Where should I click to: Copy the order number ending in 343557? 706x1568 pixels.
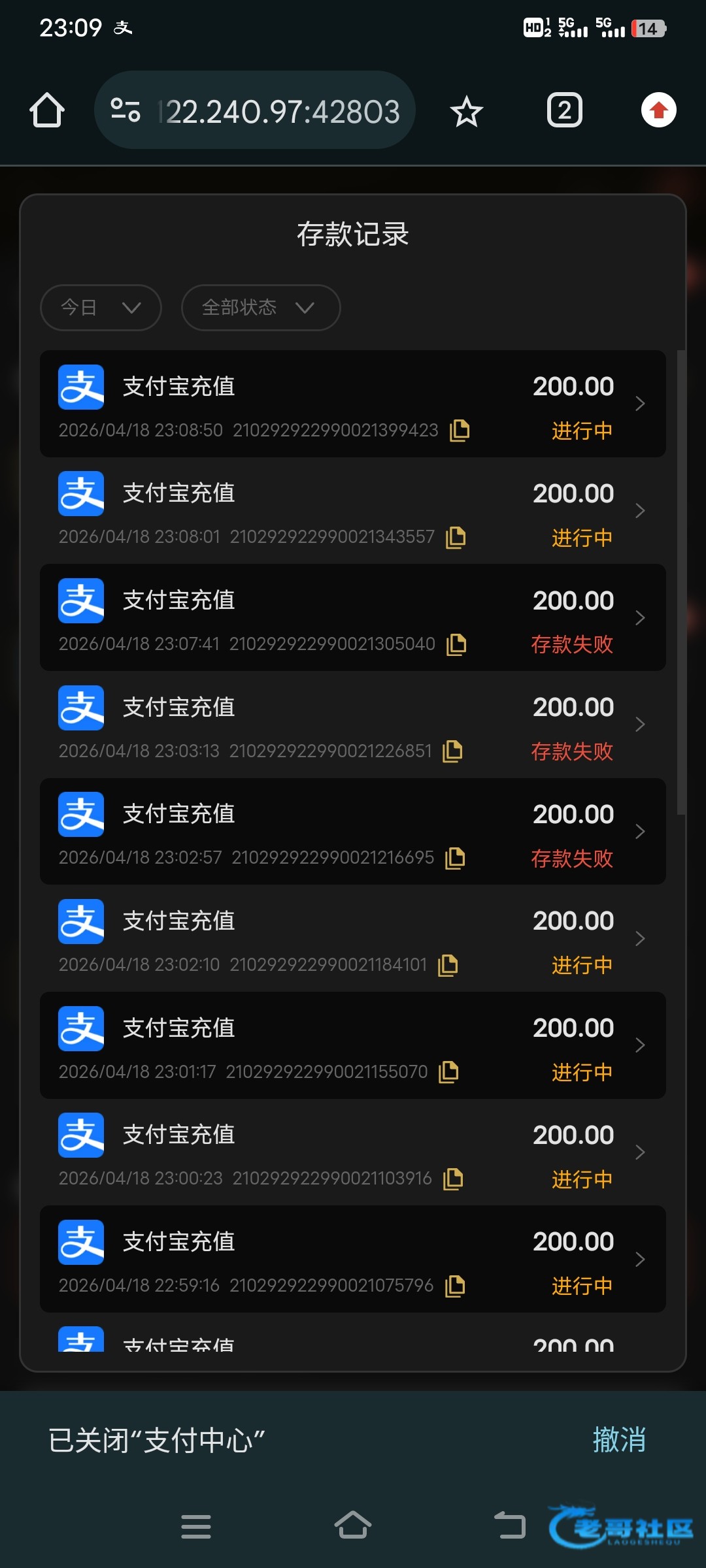coord(456,537)
